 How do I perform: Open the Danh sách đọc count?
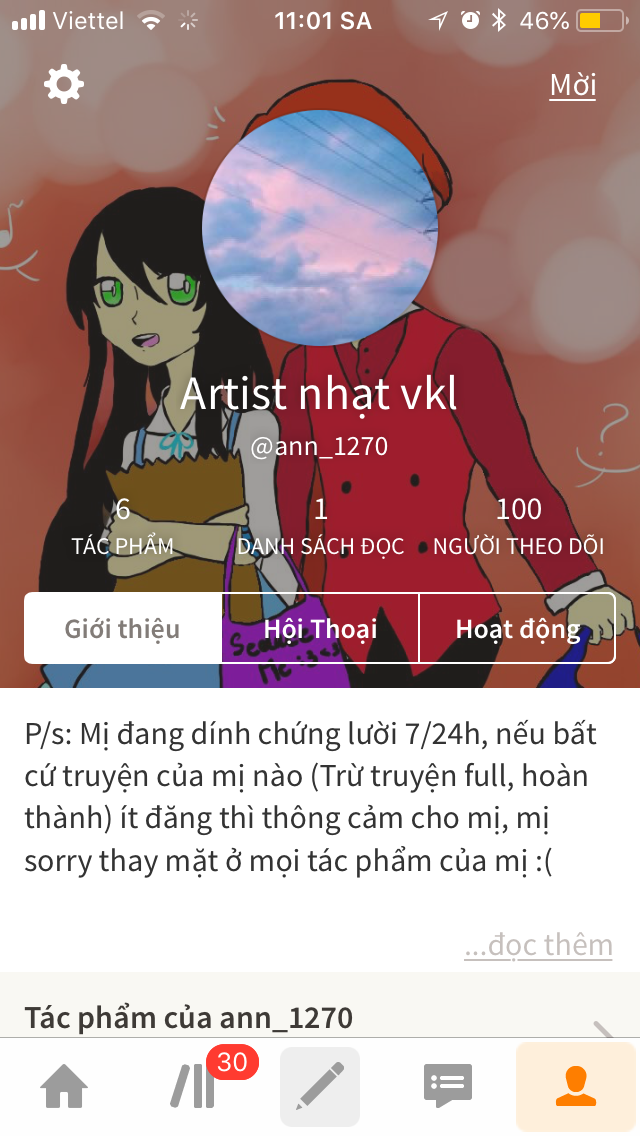(320, 527)
